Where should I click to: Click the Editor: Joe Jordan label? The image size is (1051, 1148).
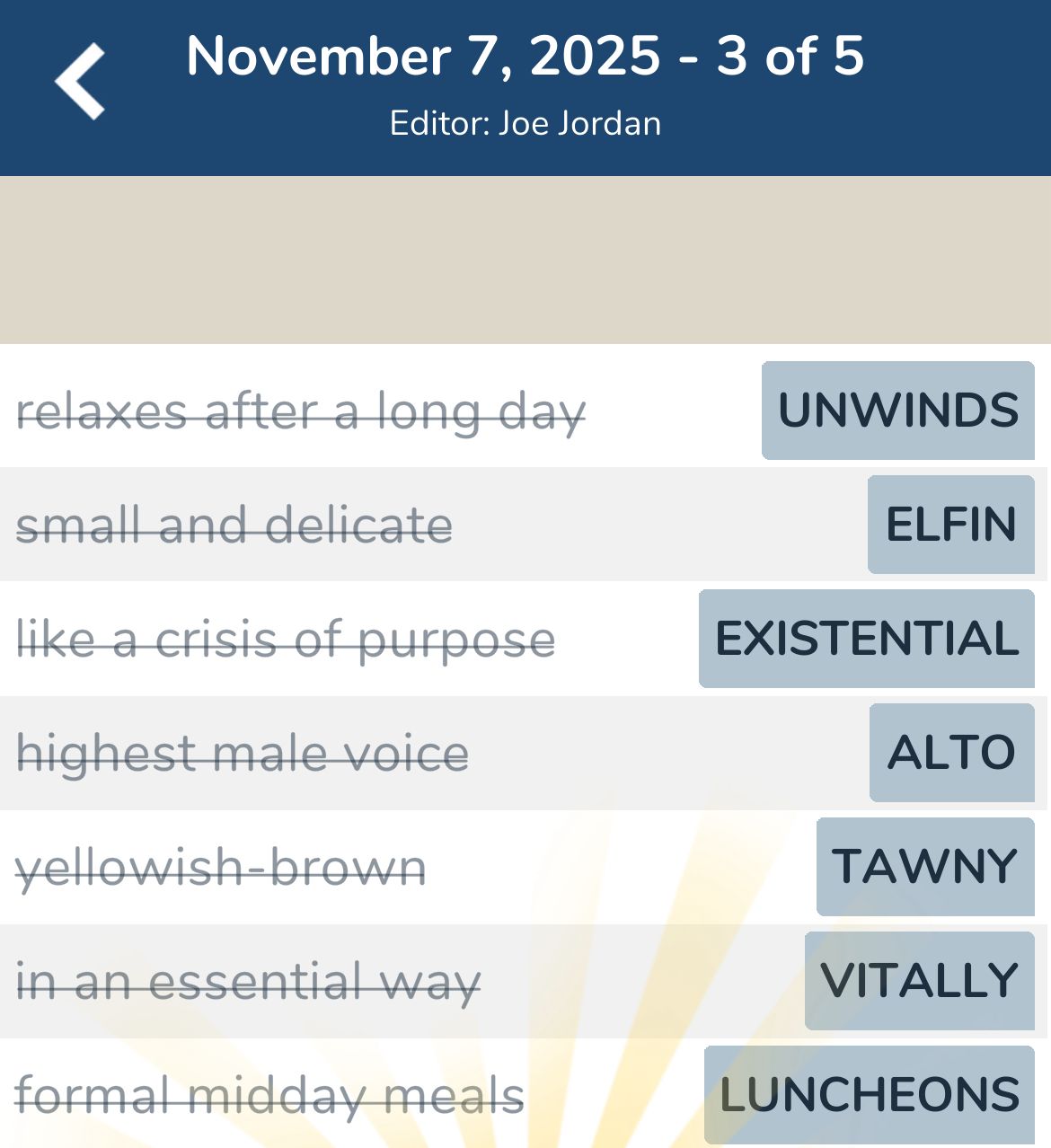[525, 122]
